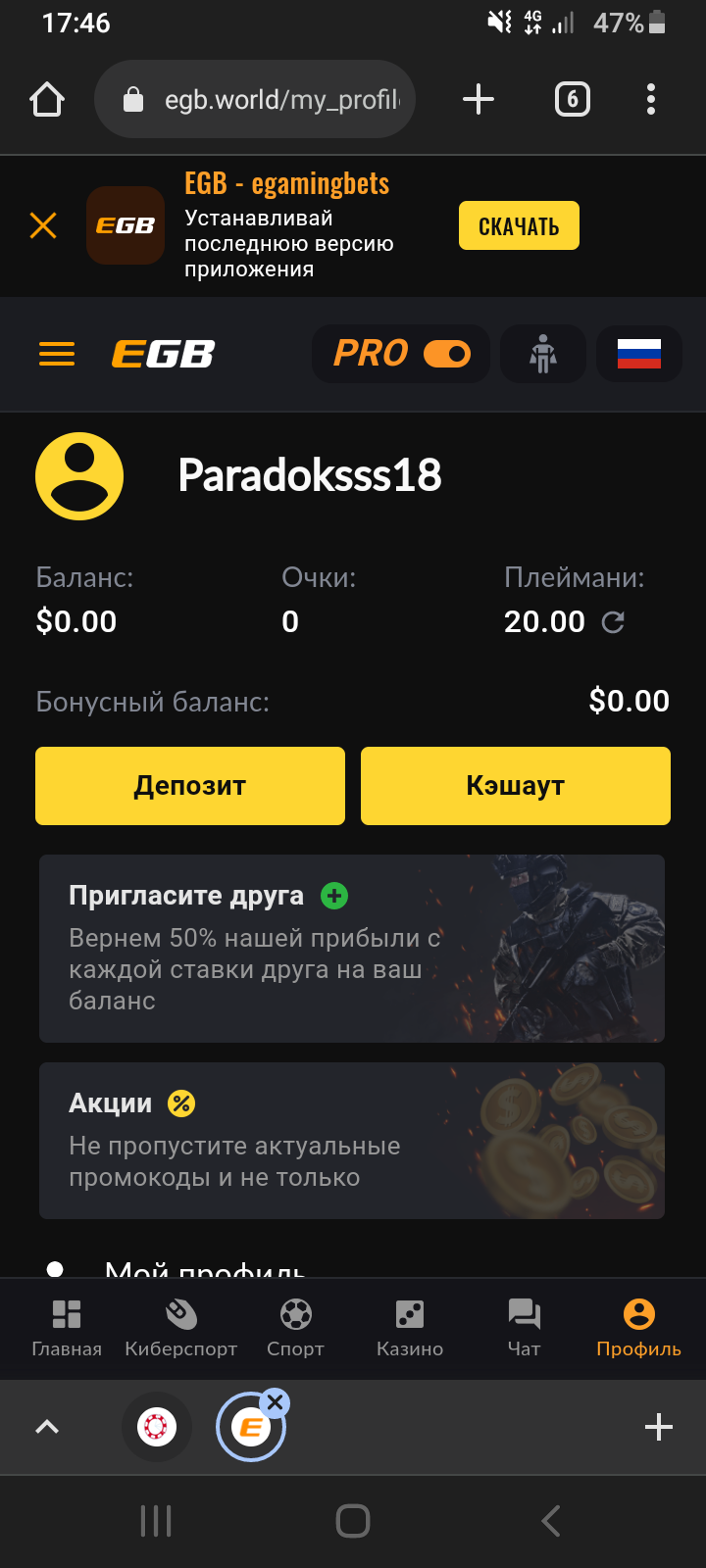
Task: Dismiss the EGB app install banner
Action: tap(43, 225)
